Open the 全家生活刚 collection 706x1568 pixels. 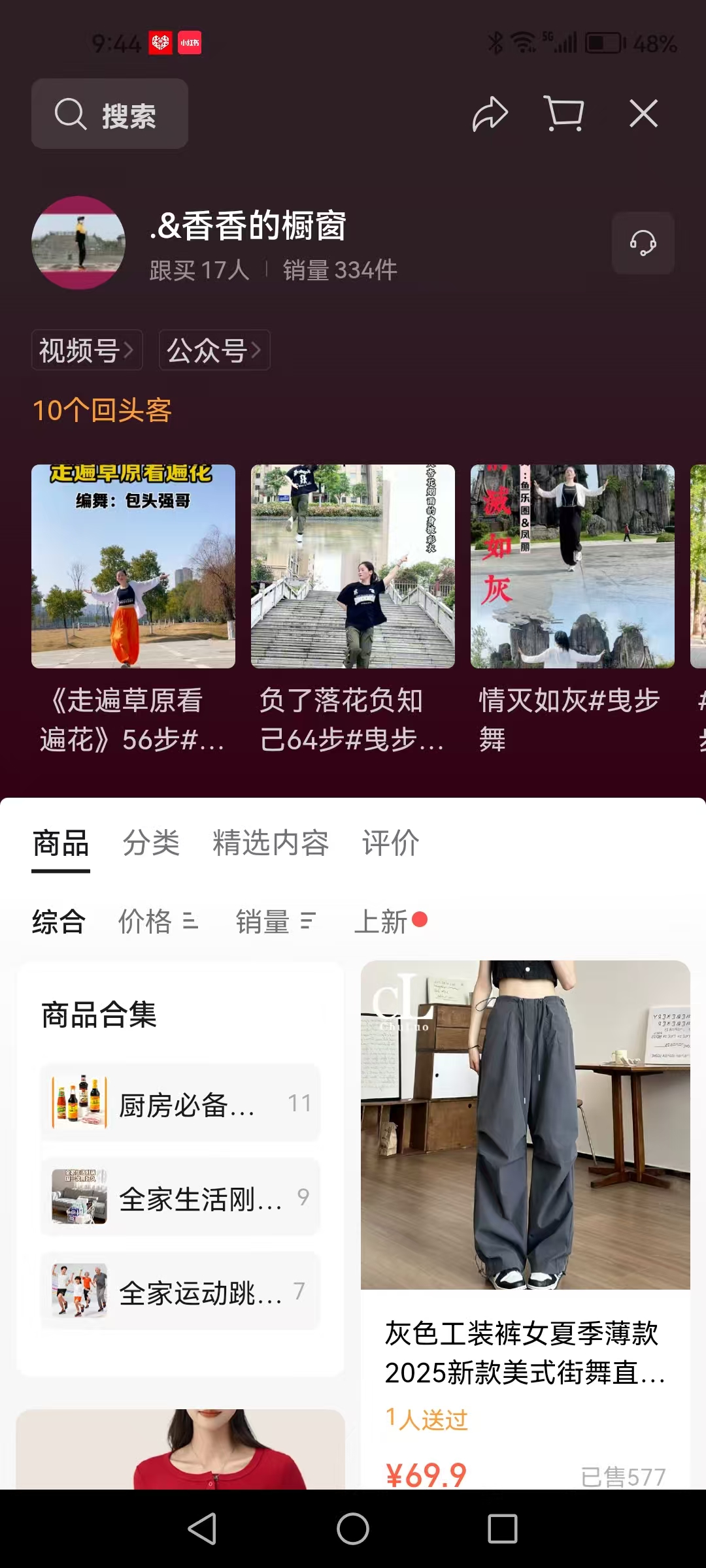(180, 1198)
